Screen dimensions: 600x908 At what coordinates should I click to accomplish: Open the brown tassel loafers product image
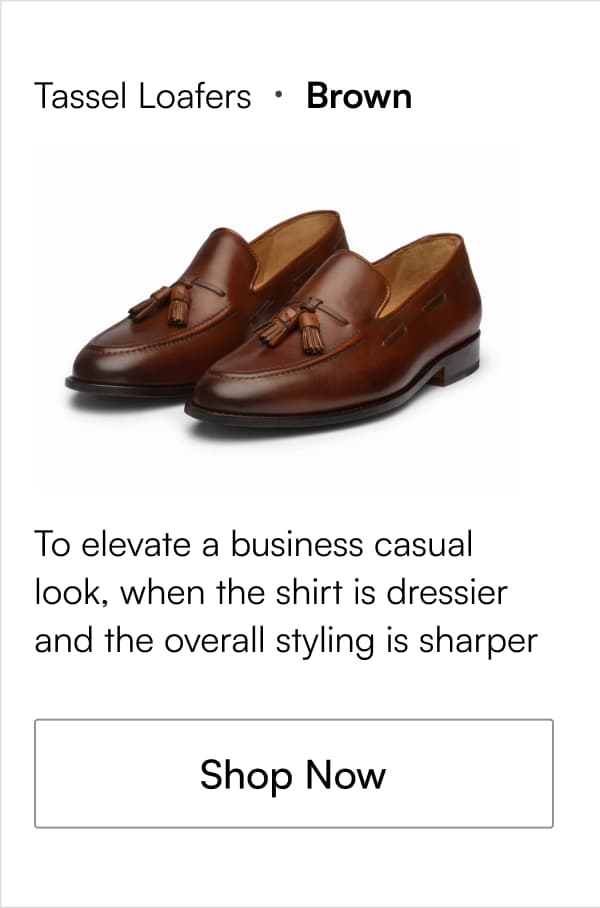click(277, 315)
